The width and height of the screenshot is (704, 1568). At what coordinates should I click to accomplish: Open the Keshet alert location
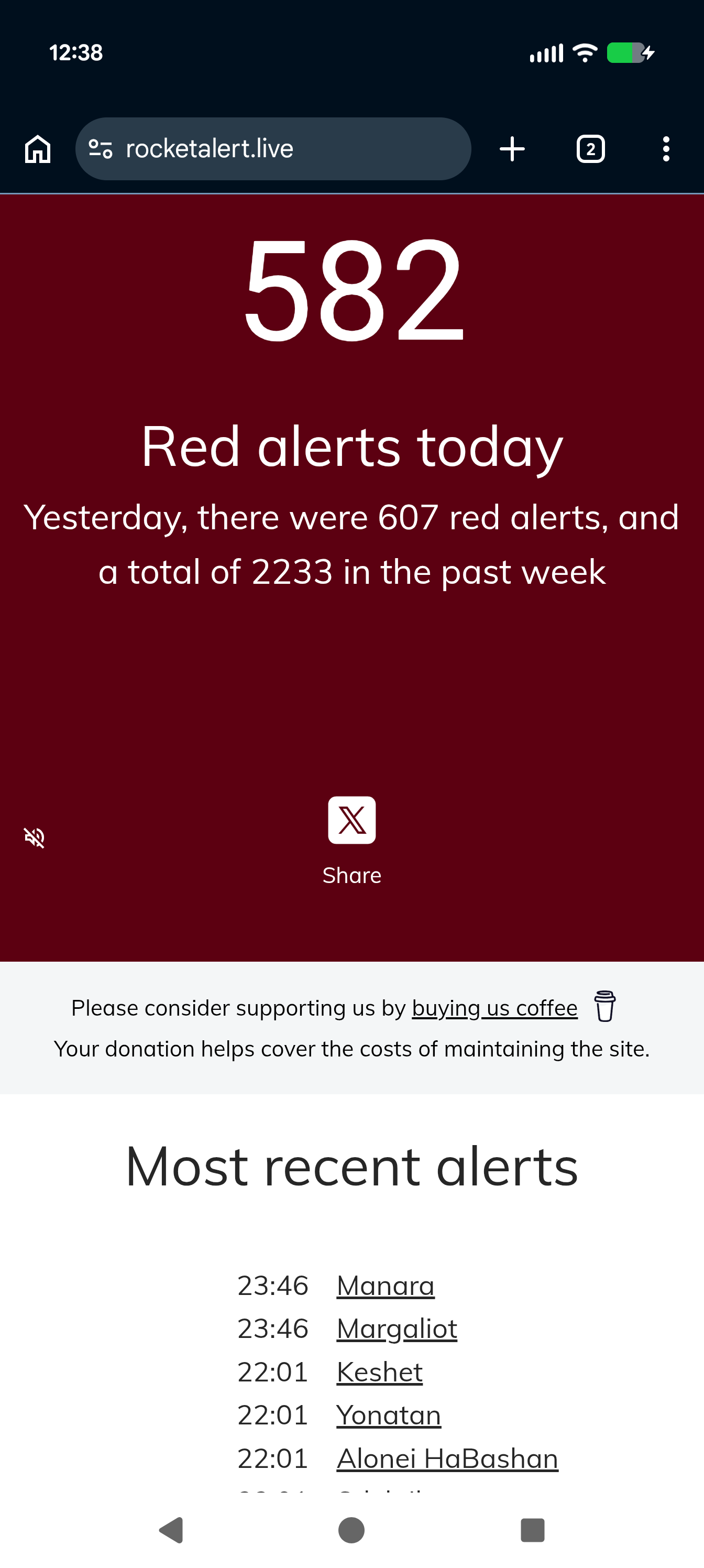click(380, 1372)
